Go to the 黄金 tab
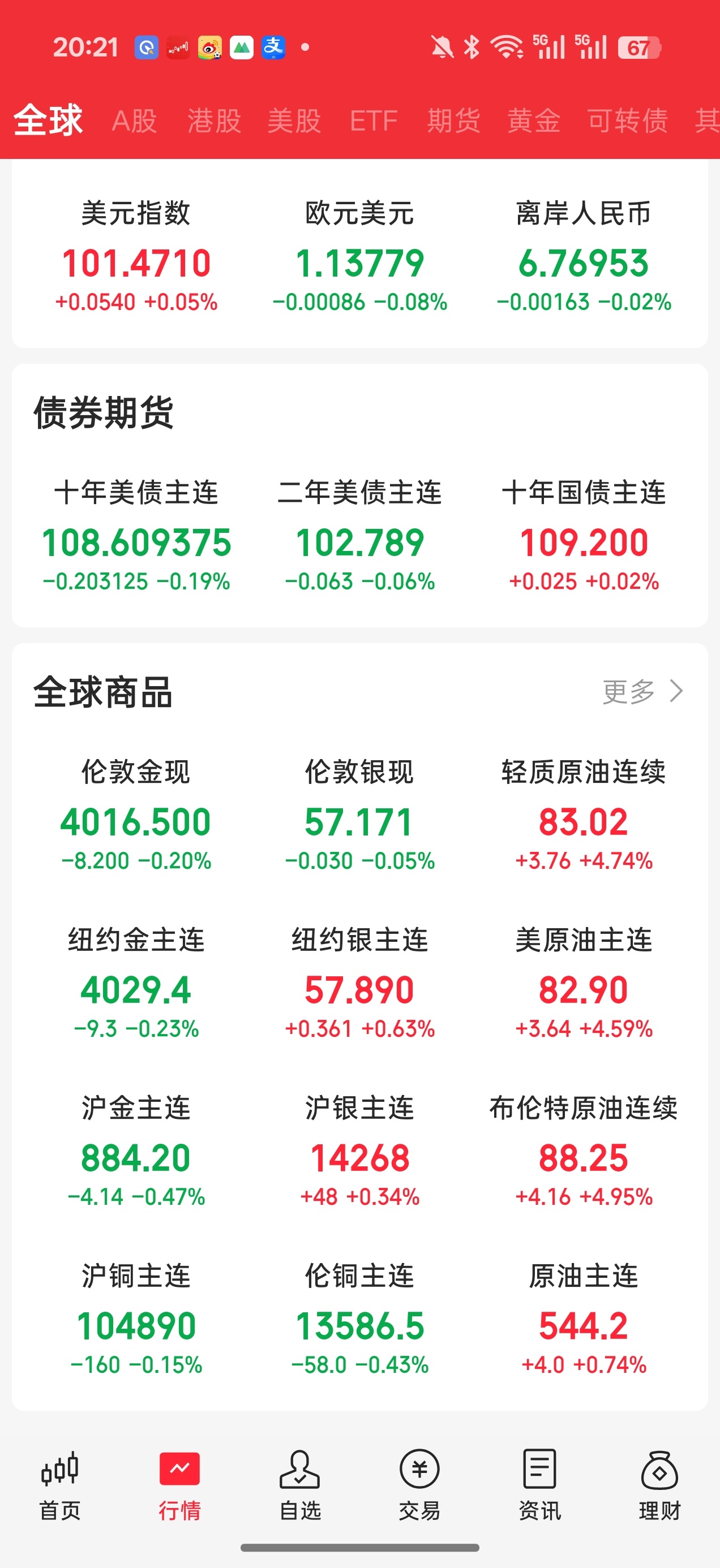 [x=534, y=120]
